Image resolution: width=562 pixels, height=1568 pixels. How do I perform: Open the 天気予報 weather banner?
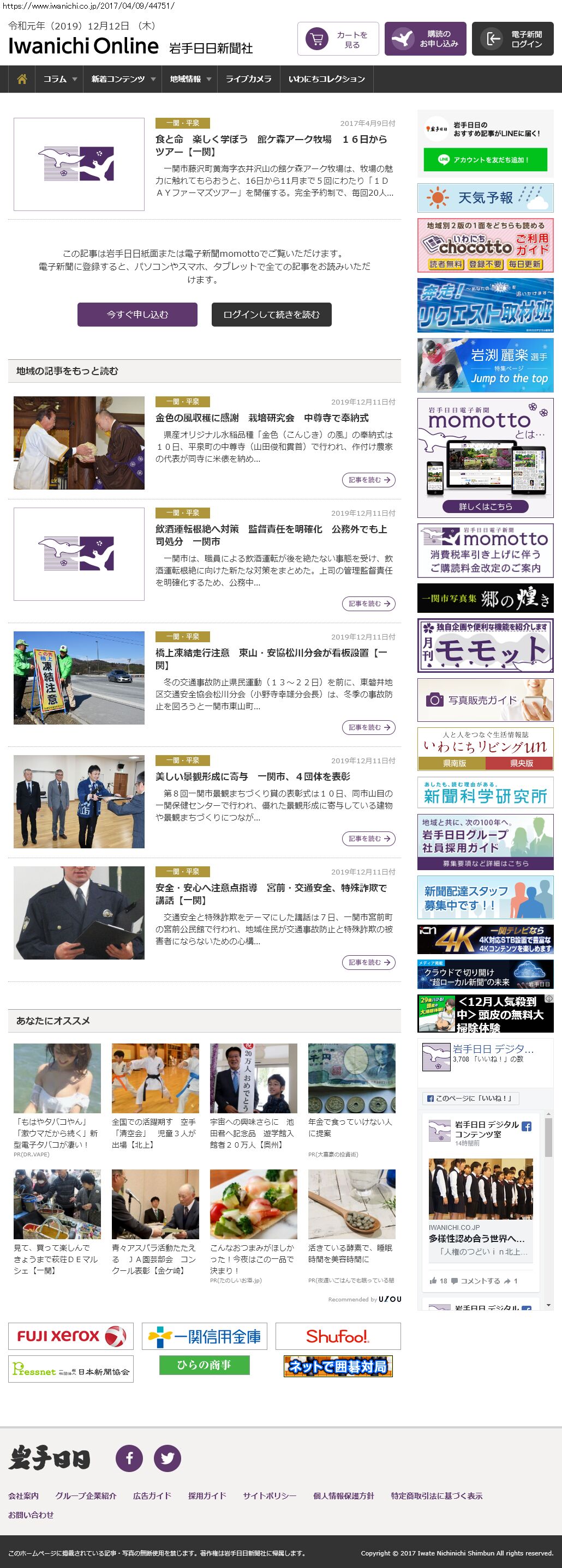pyautogui.click(x=485, y=198)
